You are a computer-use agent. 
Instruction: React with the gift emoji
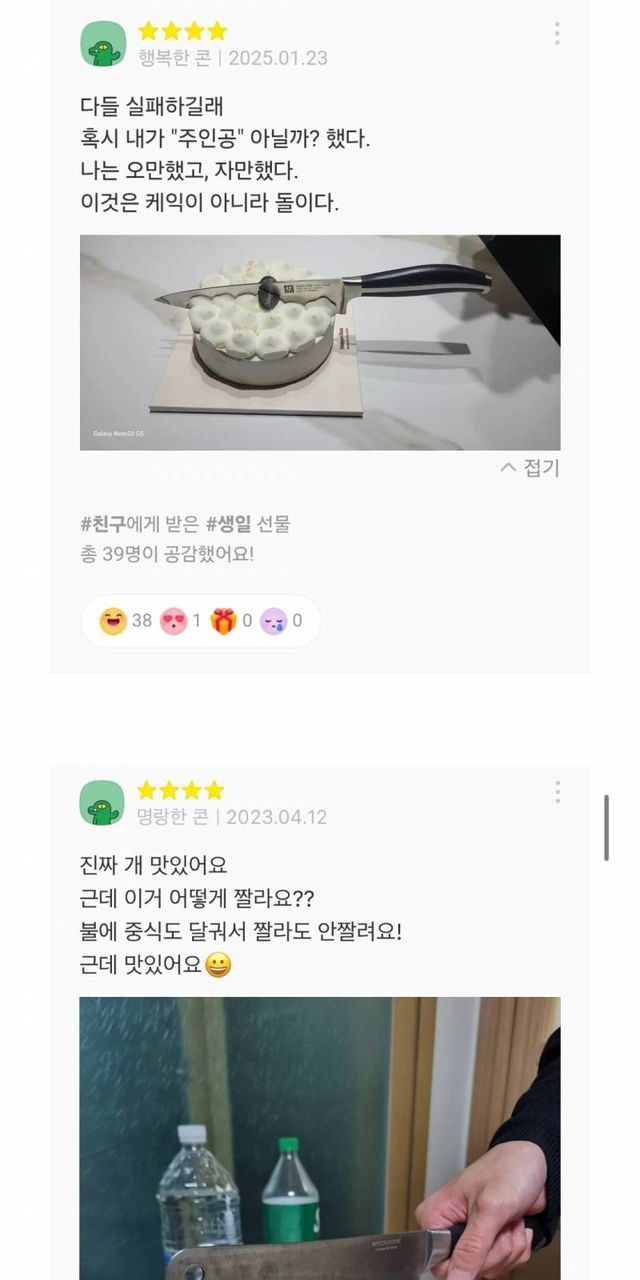click(223, 621)
